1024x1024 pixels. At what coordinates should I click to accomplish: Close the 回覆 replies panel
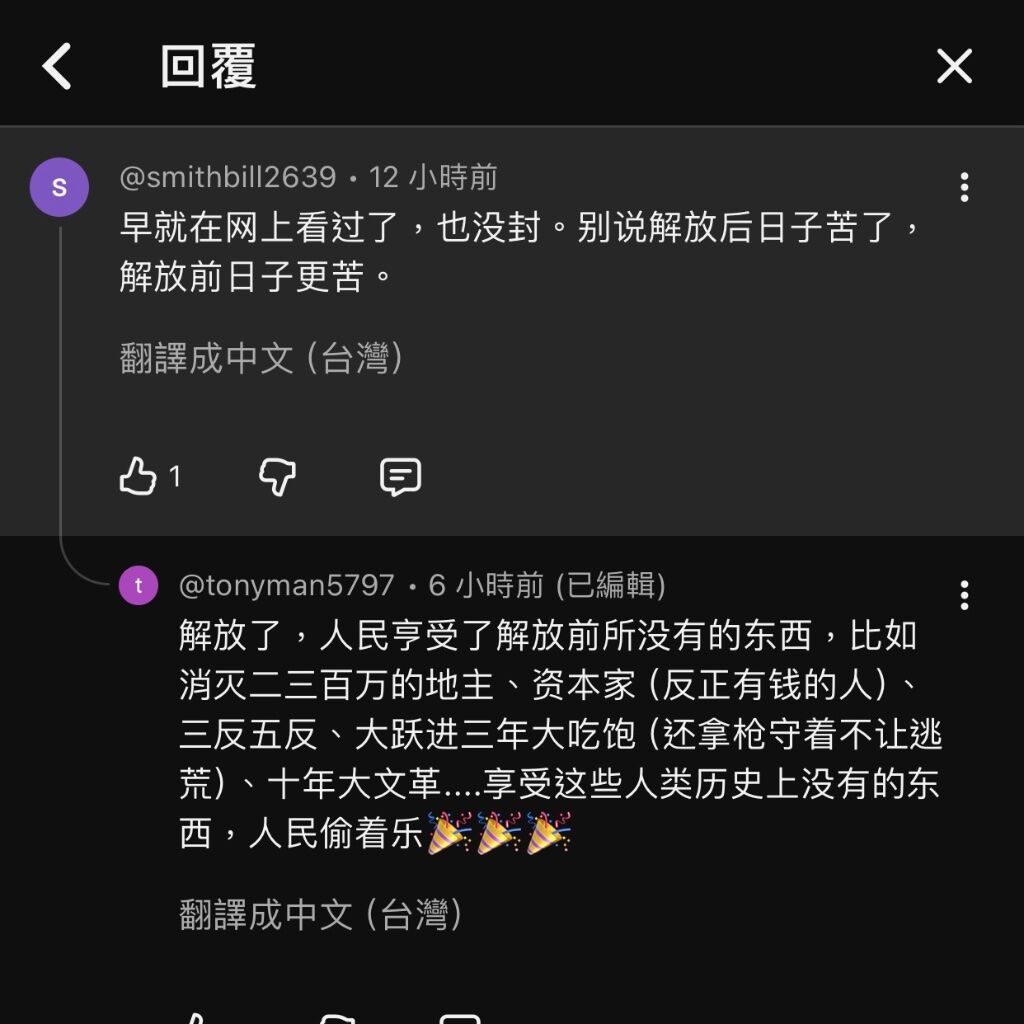coord(954,67)
